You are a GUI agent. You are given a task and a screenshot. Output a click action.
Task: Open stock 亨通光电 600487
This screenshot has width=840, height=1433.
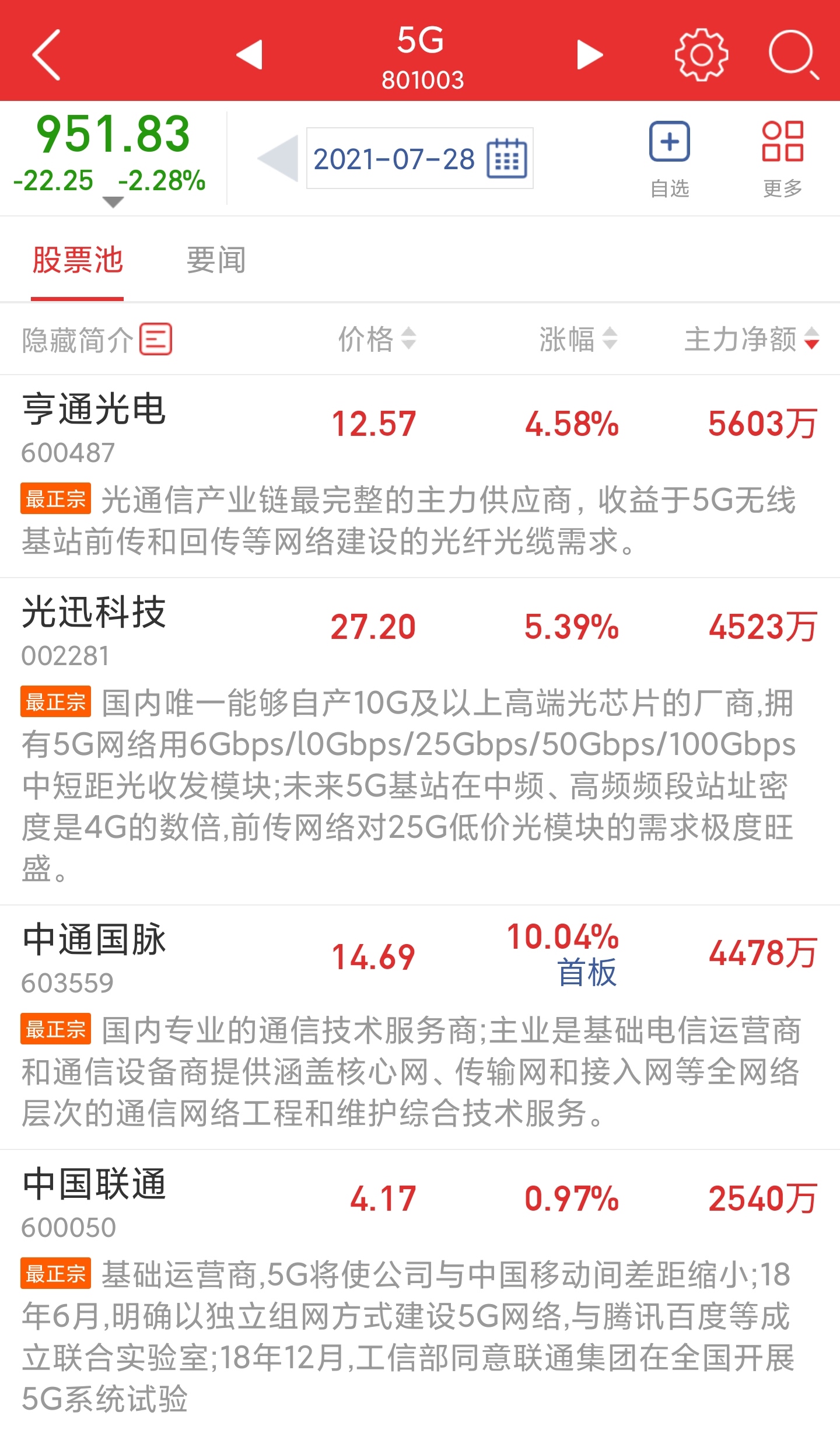[93, 426]
